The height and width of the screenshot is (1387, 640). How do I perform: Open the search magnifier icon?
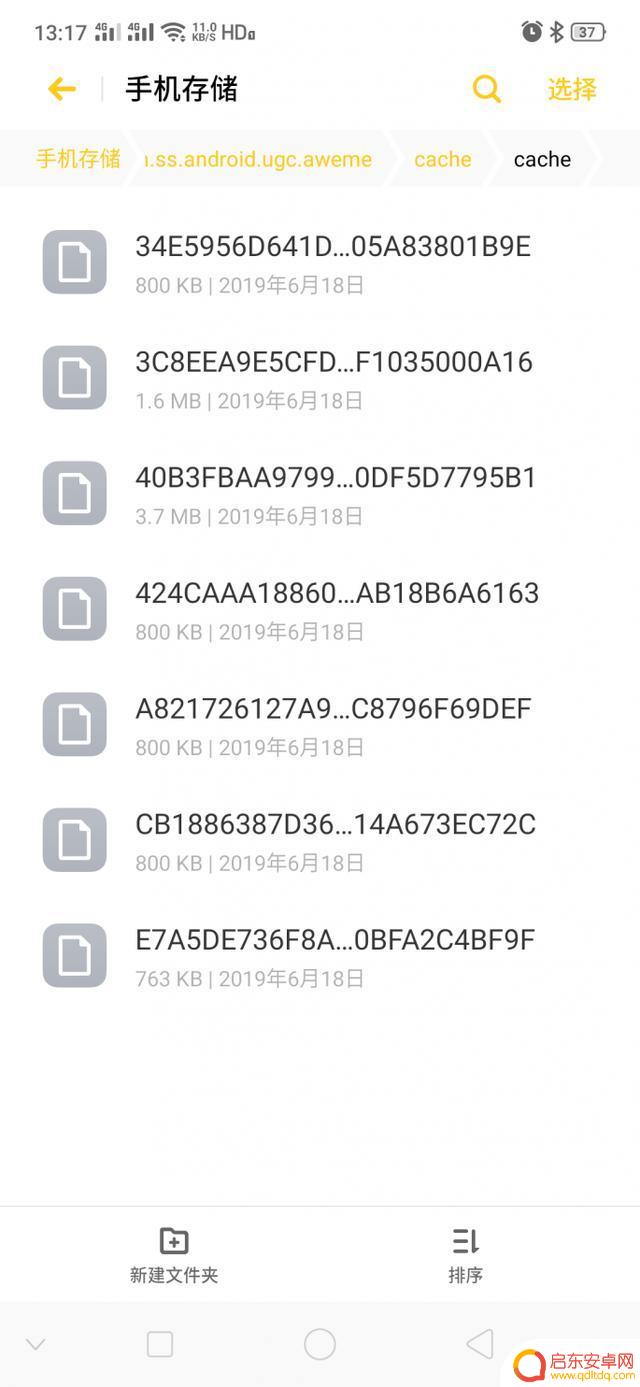[486, 89]
